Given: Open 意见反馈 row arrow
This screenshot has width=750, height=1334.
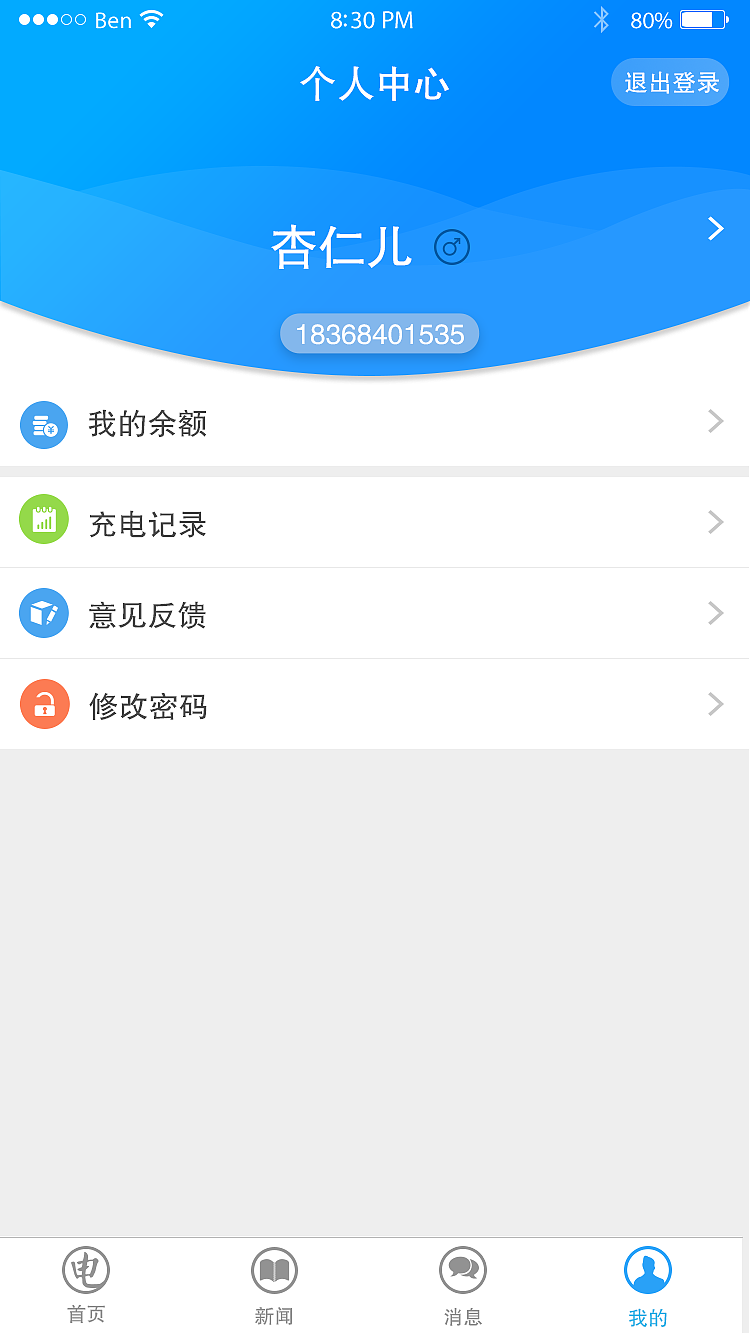Looking at the screenshot, I should [714, 613].
